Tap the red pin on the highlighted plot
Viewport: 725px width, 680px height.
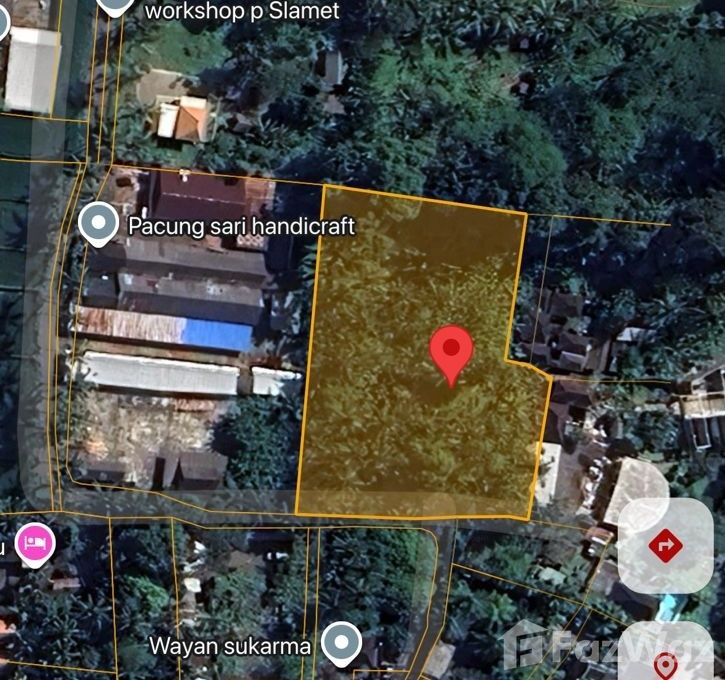pyautogui.click(x=451, y=355)
